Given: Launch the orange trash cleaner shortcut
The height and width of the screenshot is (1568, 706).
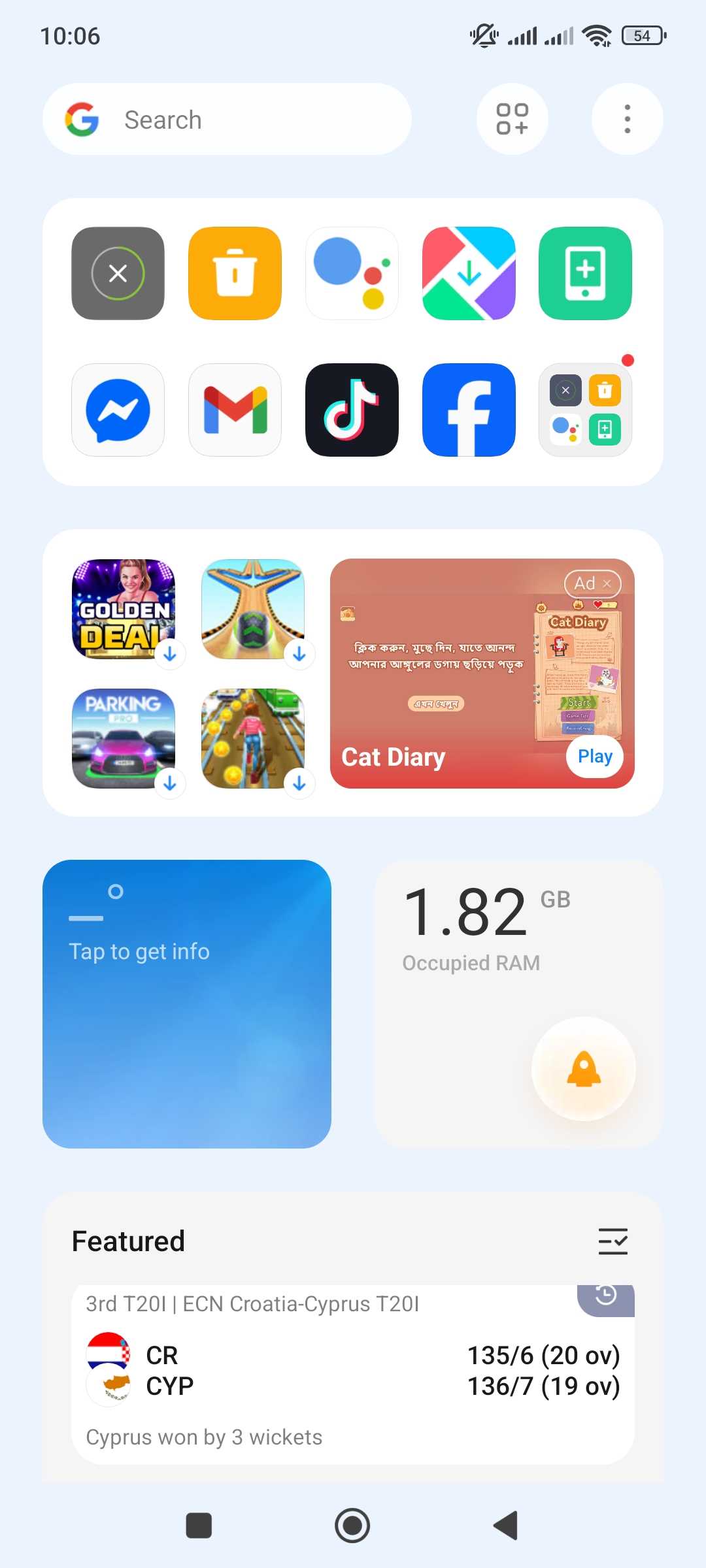Looking at the screenshot, I should (x=235, y=273).
